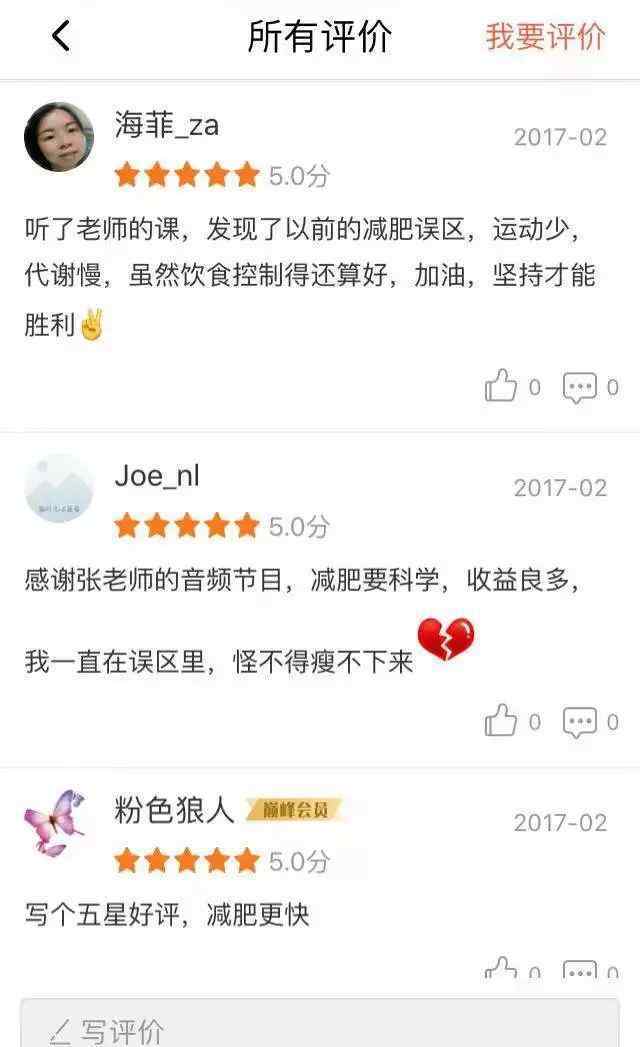Open 海菲_za's profile avatar
This screenshot has width=640, height=1047.
(59, 137)
